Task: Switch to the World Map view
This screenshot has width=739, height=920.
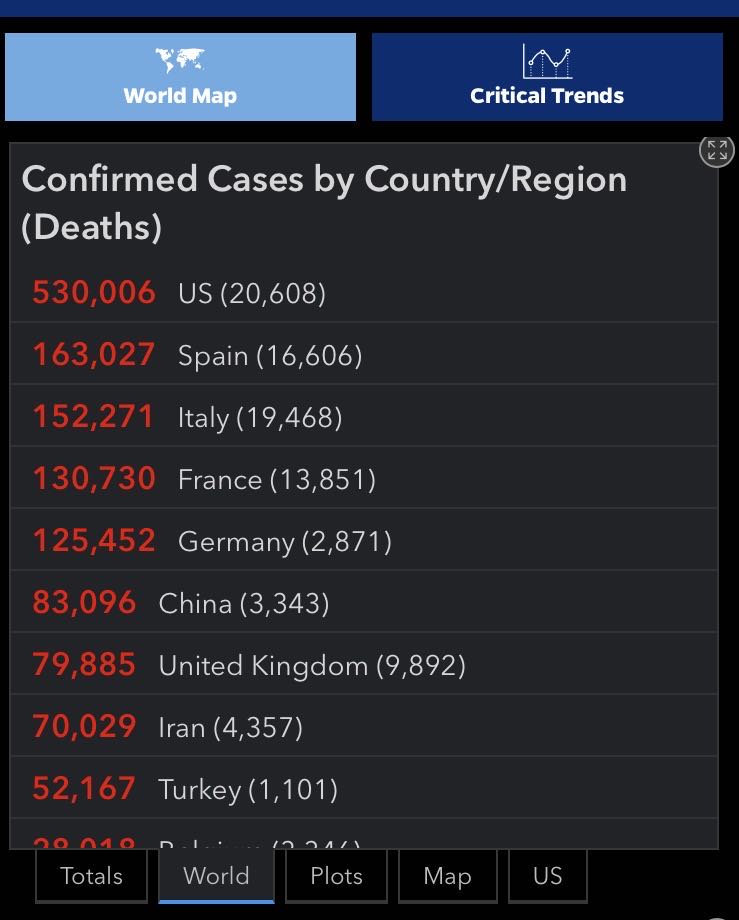Action: point(180,77)
